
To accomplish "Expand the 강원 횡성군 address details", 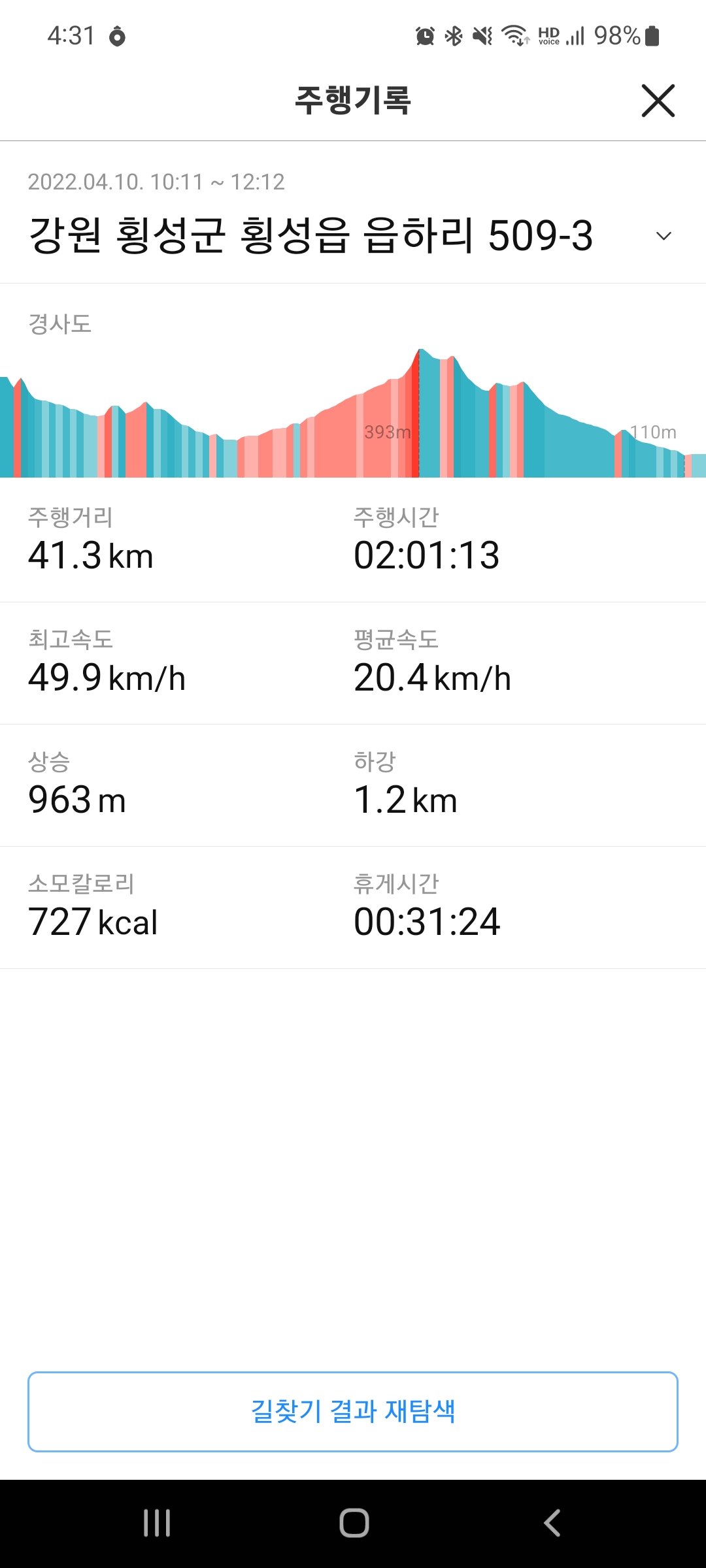I will pyautogui.click(x=664, y=236).
